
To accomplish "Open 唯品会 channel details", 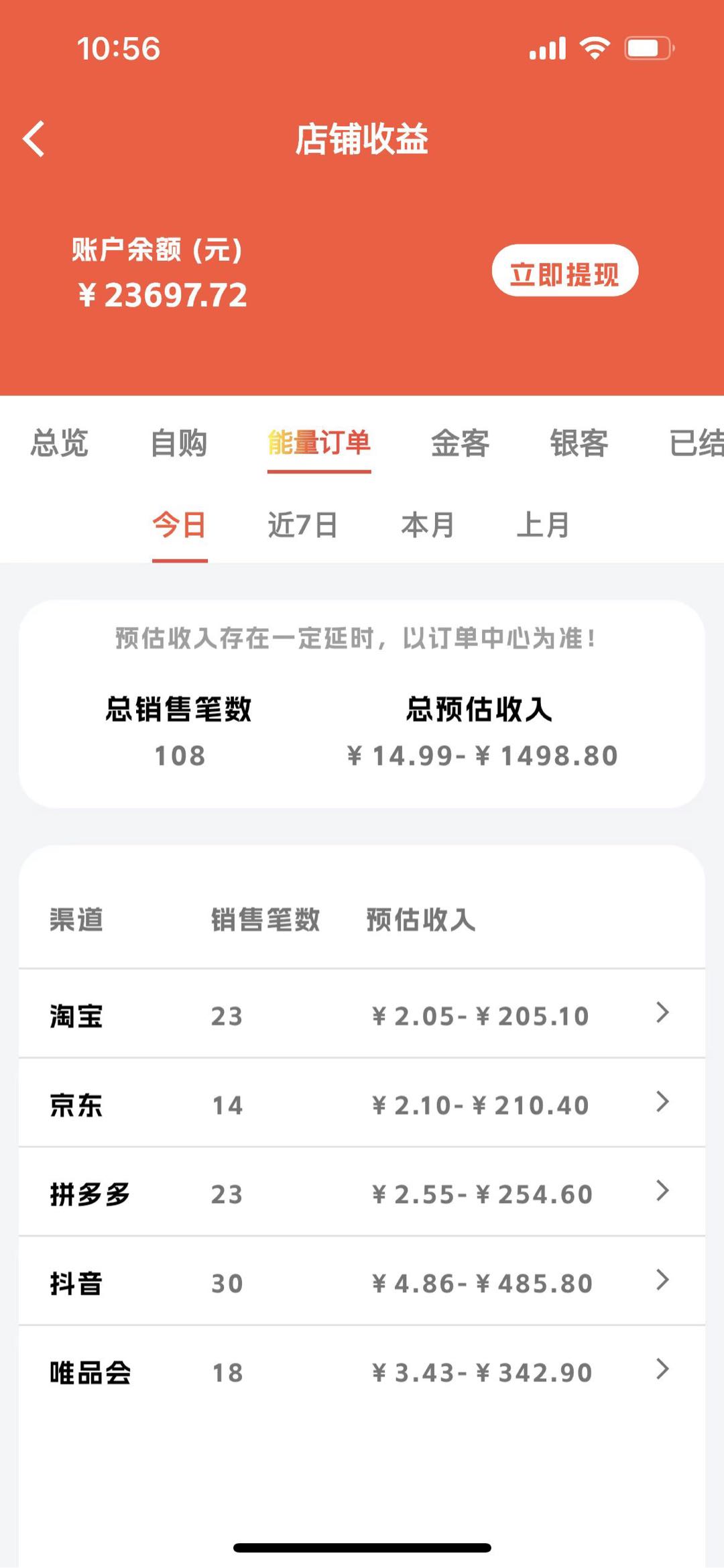I will tap(362, 1371).
